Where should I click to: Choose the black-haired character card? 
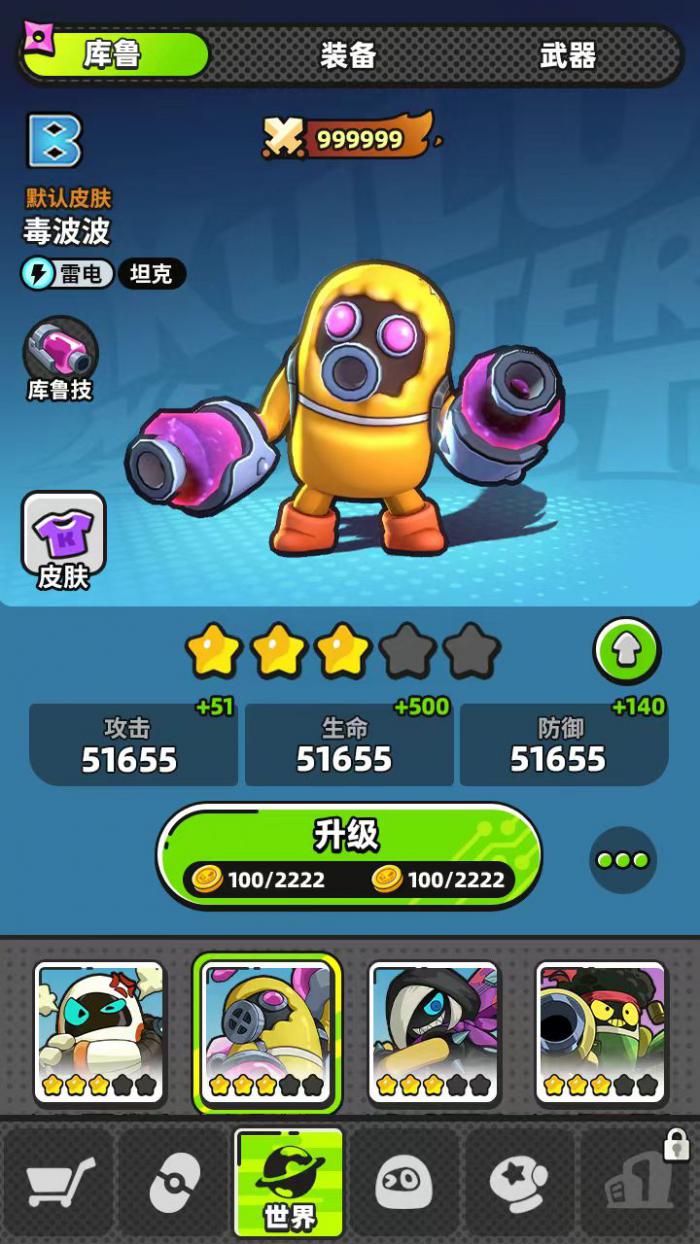433,1032
